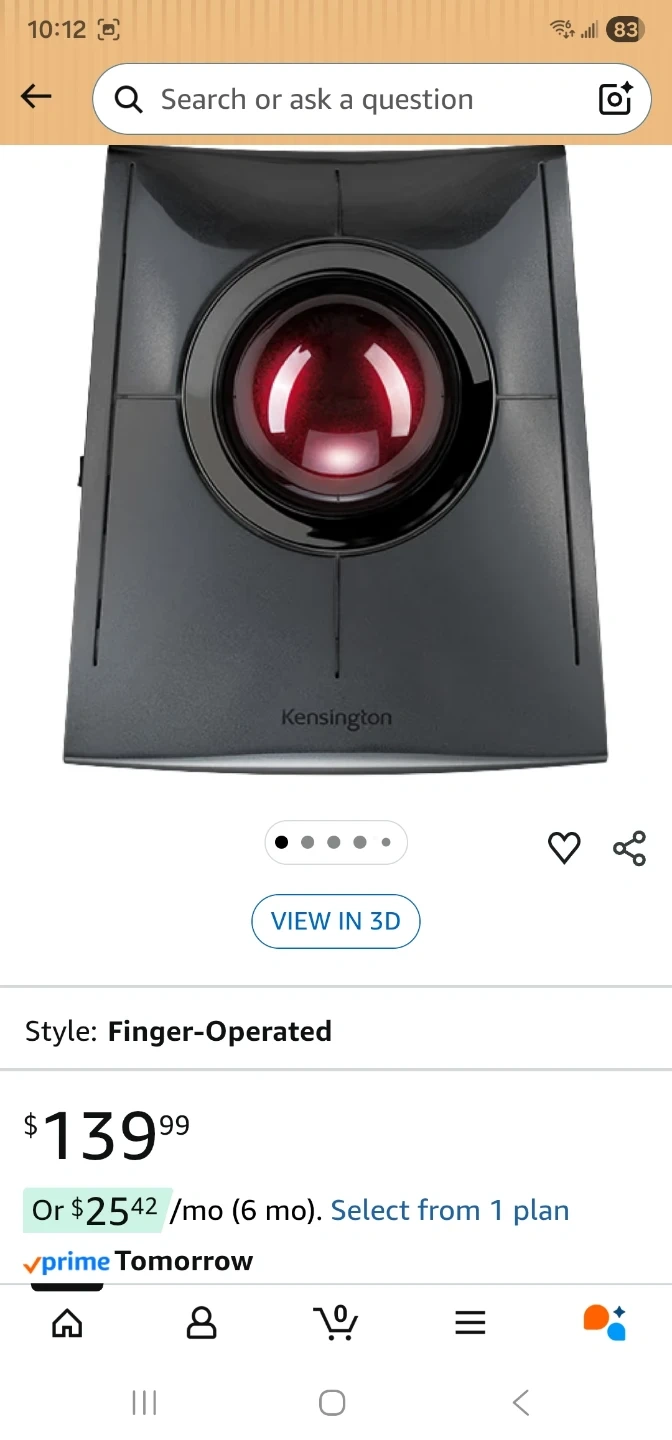
Task: Open the Rufus AI assistant tab
Action: tap(605, 1322)
